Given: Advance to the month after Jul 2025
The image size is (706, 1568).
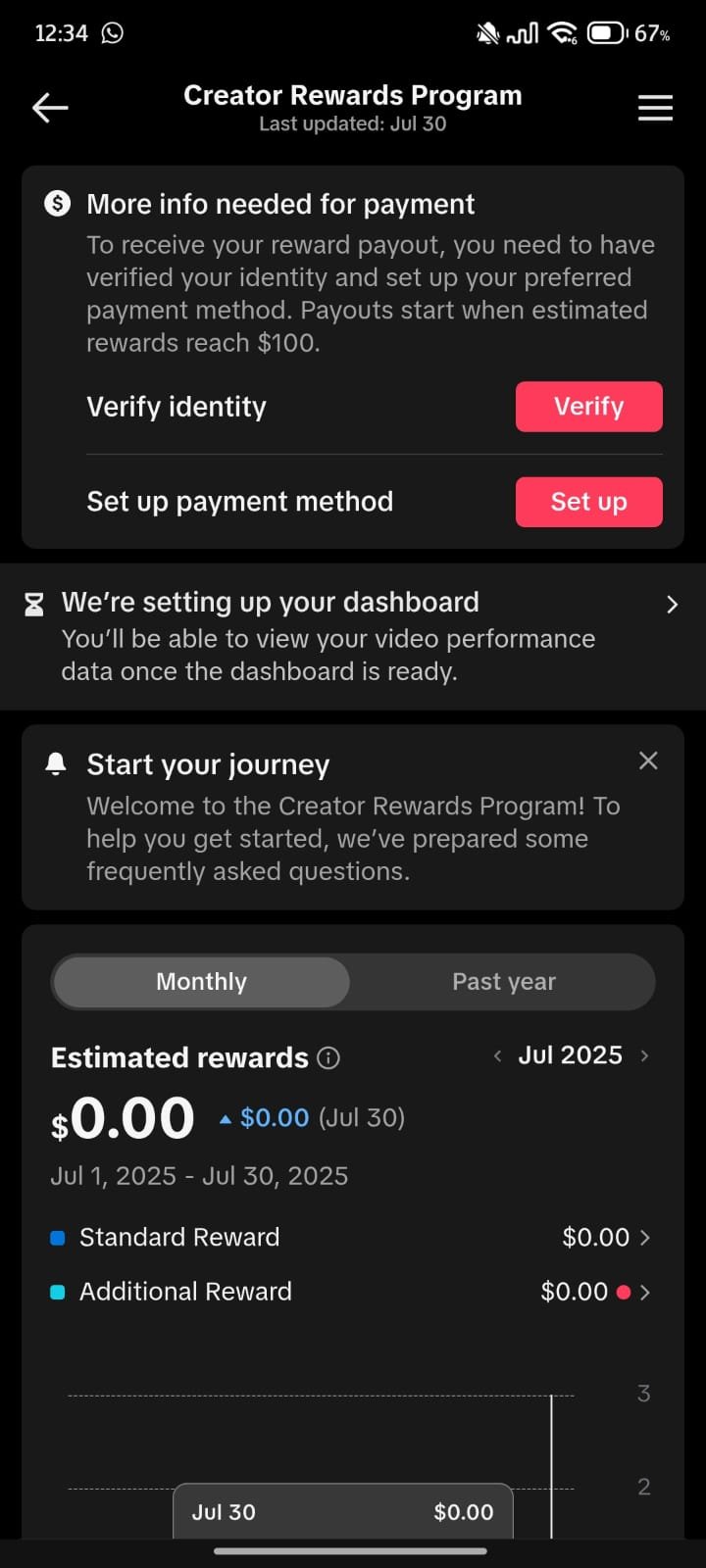Looking at the screenshot, I should click(644, 1055).
